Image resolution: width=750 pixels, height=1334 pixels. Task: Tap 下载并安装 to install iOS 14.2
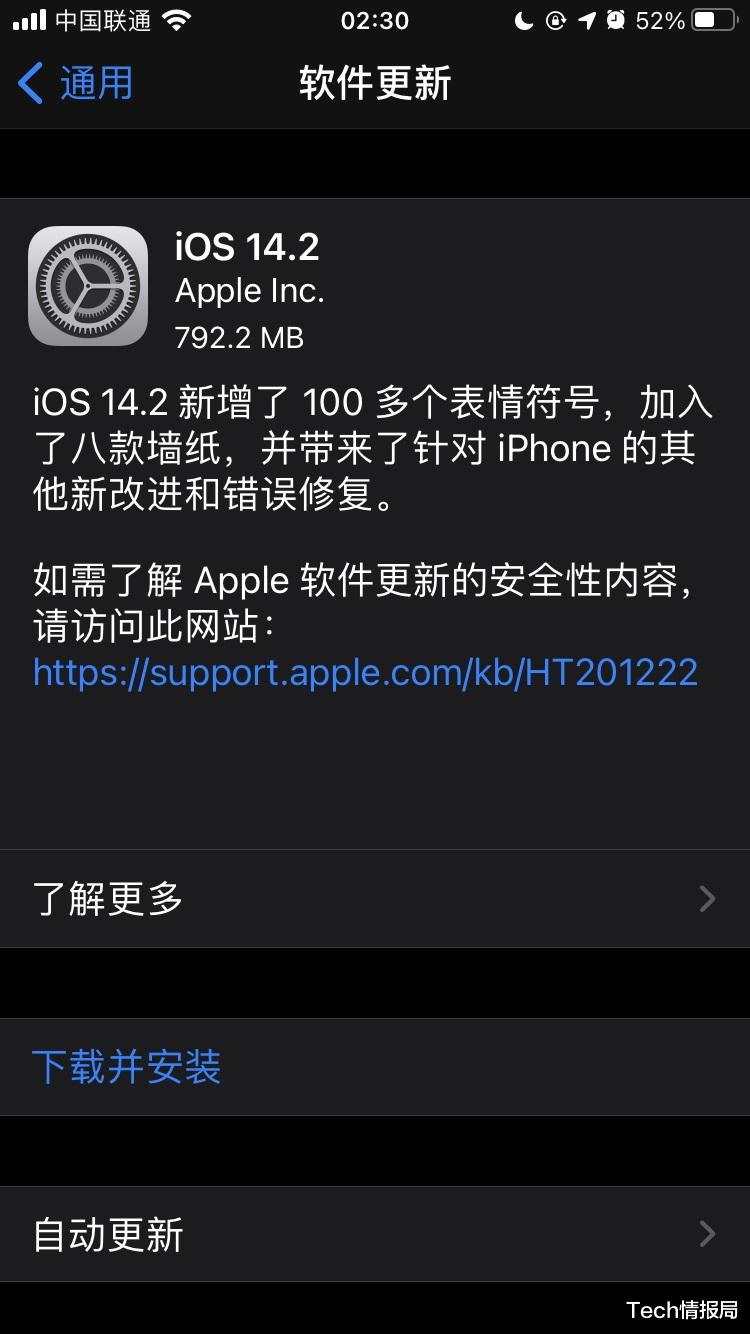pyautogui.click(x=125, y=1067)
